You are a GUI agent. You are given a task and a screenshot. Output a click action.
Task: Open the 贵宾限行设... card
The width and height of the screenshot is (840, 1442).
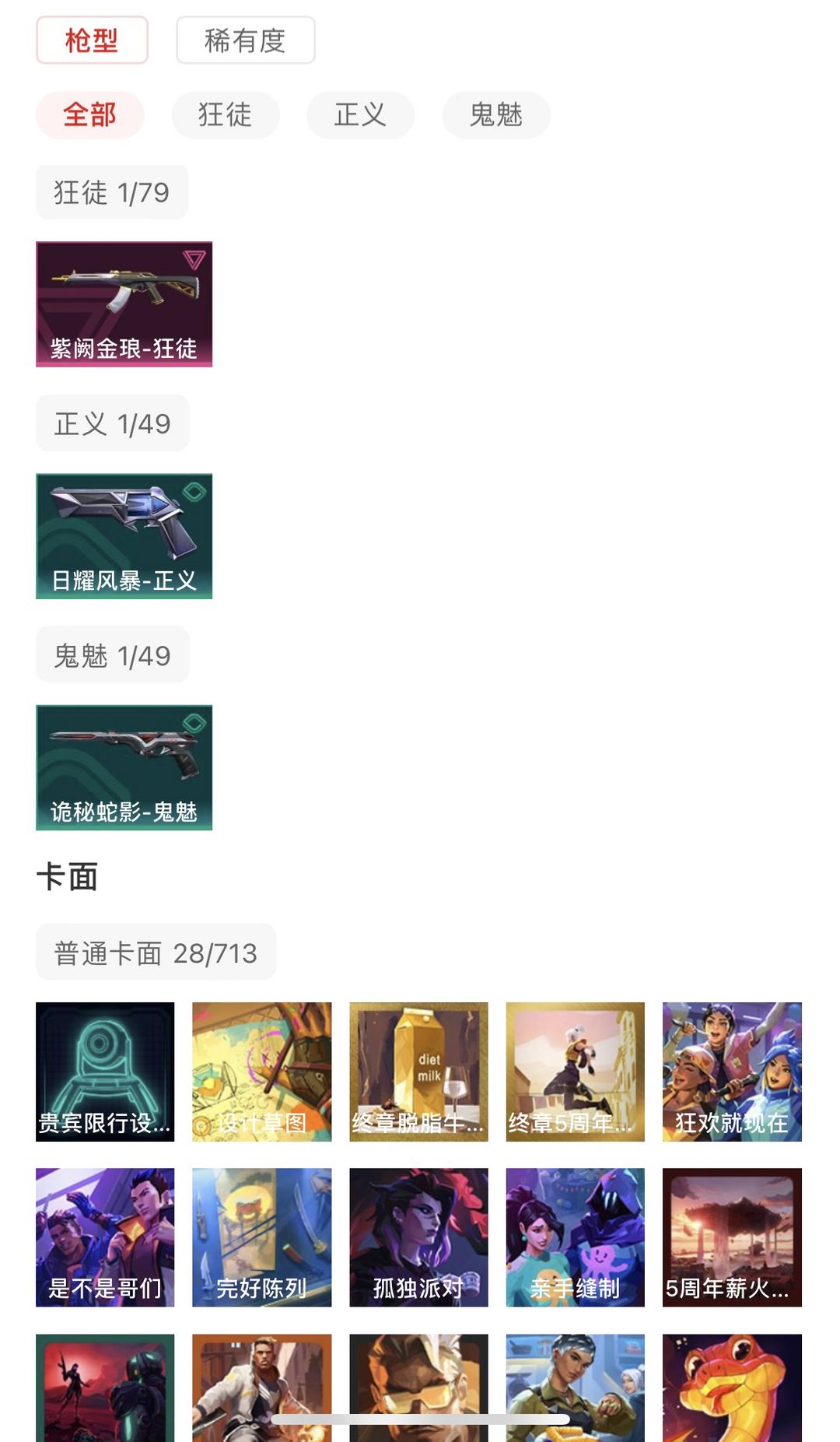(x=105, y=1072)
